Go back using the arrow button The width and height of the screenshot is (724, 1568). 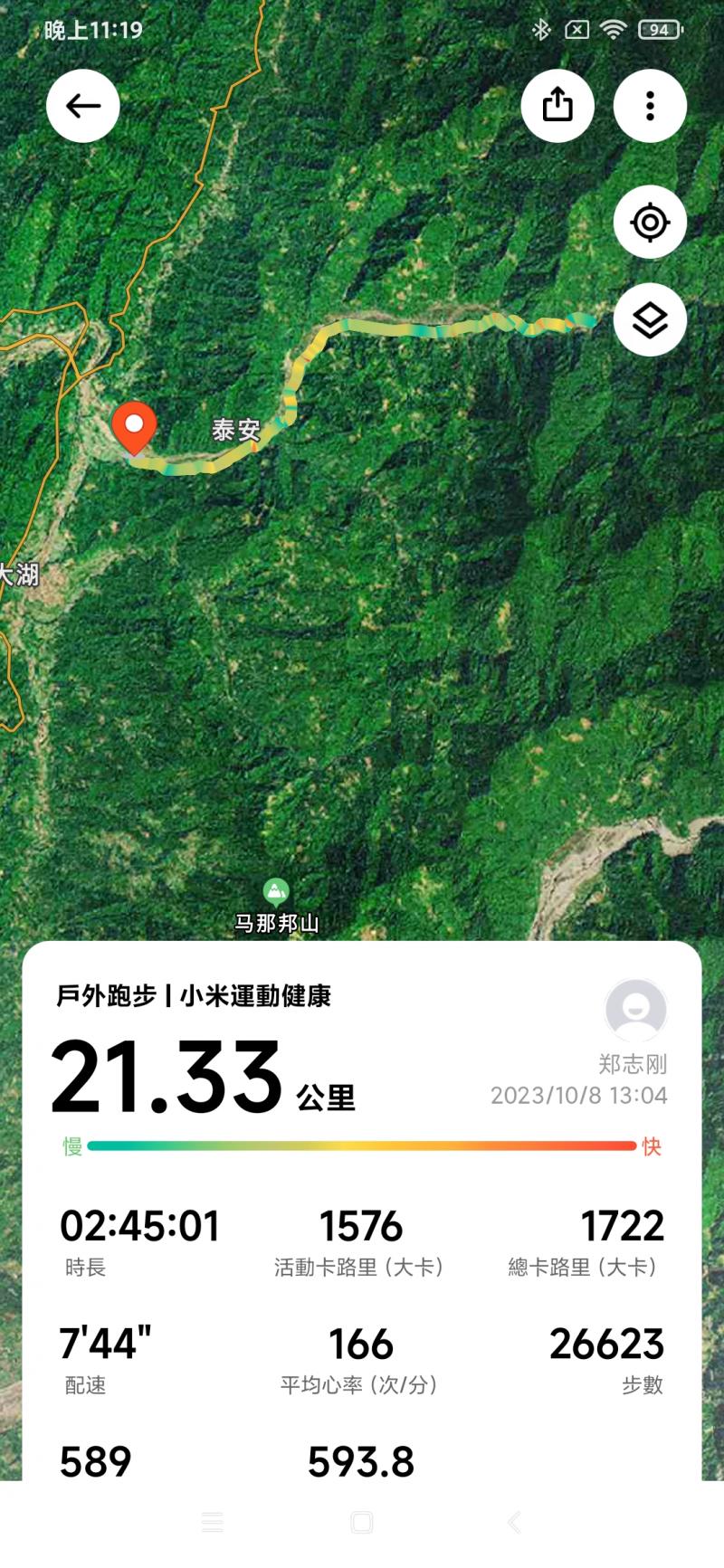[x=83, y=106]
